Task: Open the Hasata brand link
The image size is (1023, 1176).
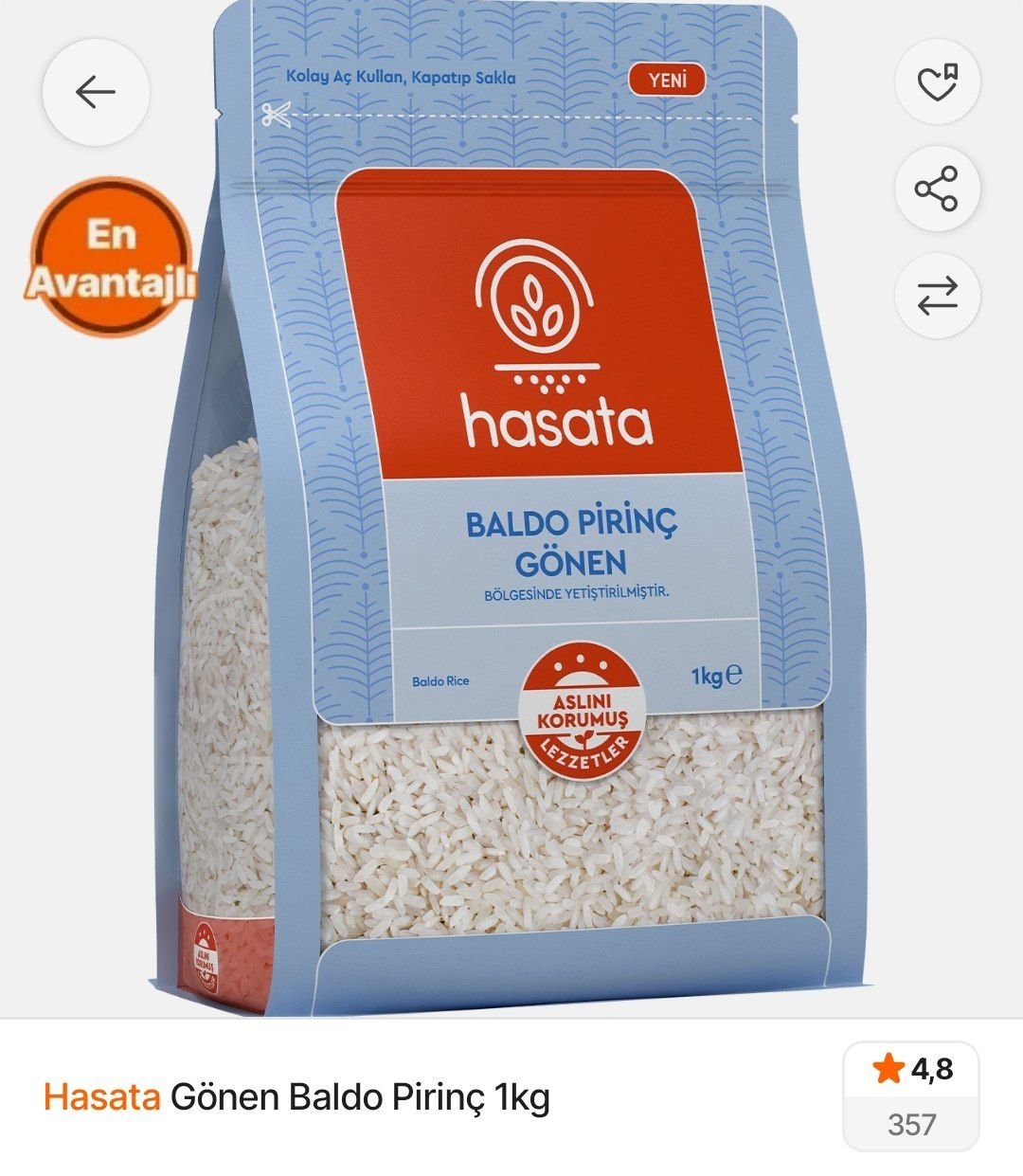Action: click(101, 1097)
